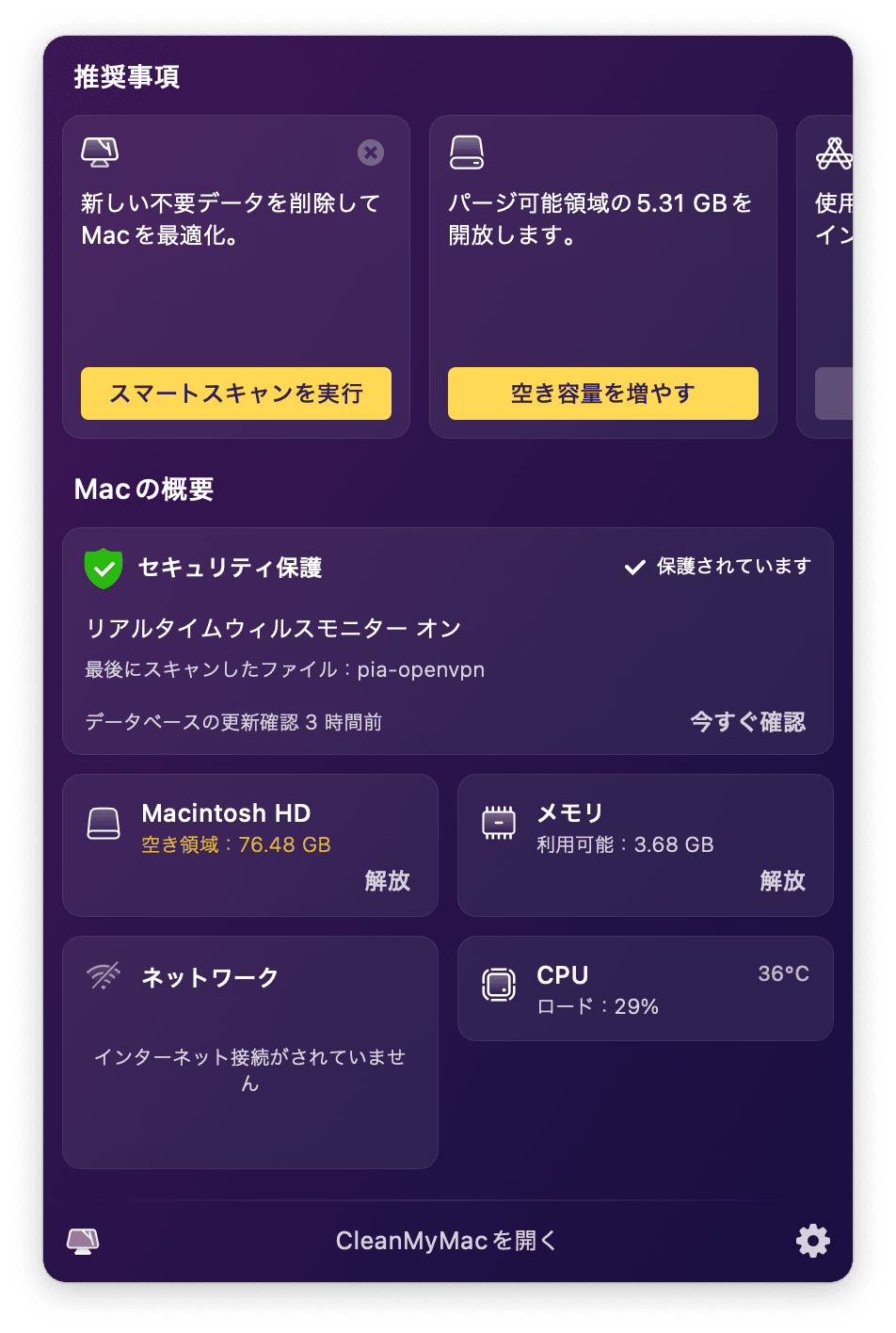Open CleanMyMac via CleanMyMacを開く

pyautogui.click(x=447, y=1240)
